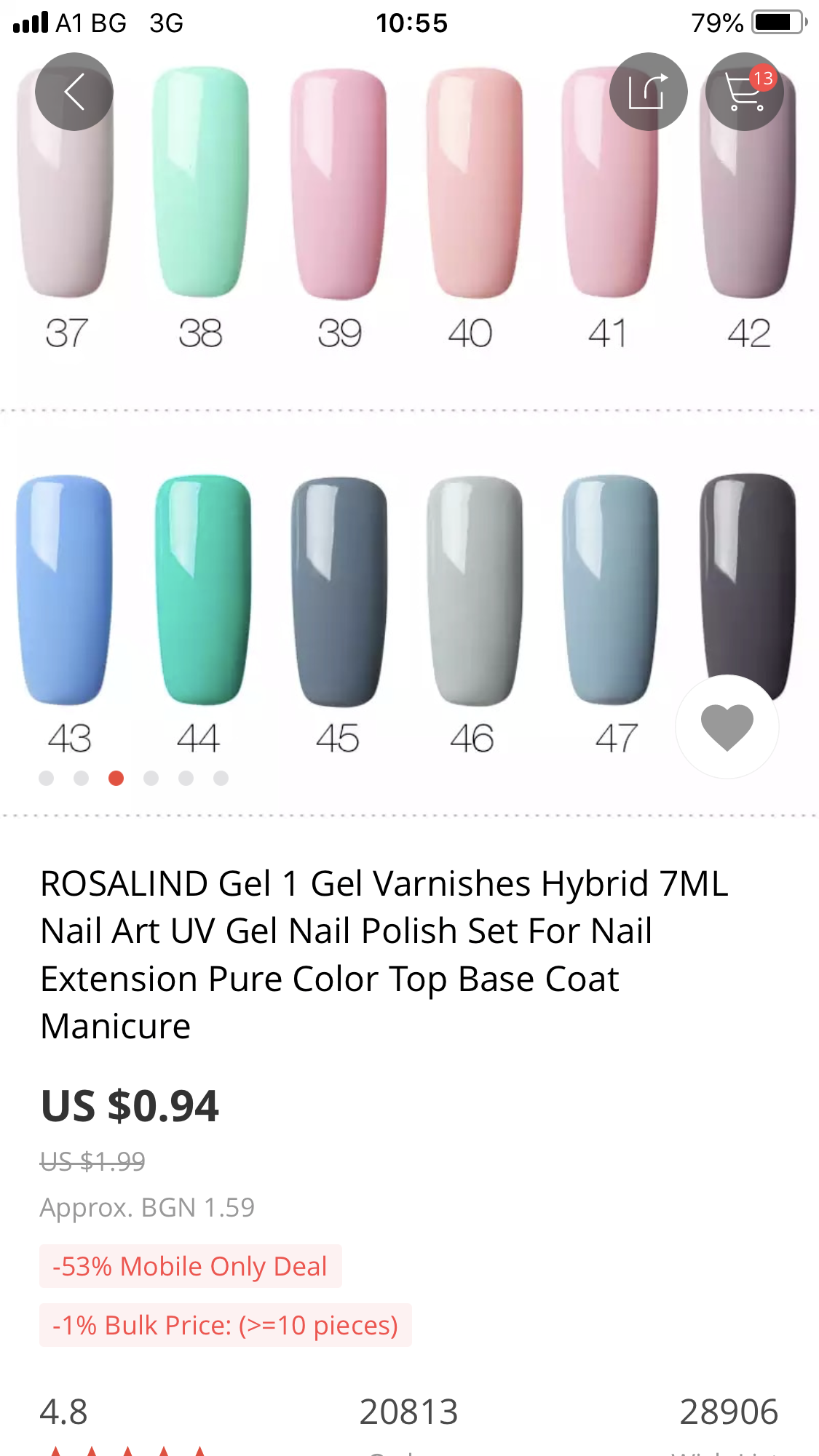Viewport: 819px width, 1456px height.
Task: Share this ROSALIND gel polish product
Action: 648,92
